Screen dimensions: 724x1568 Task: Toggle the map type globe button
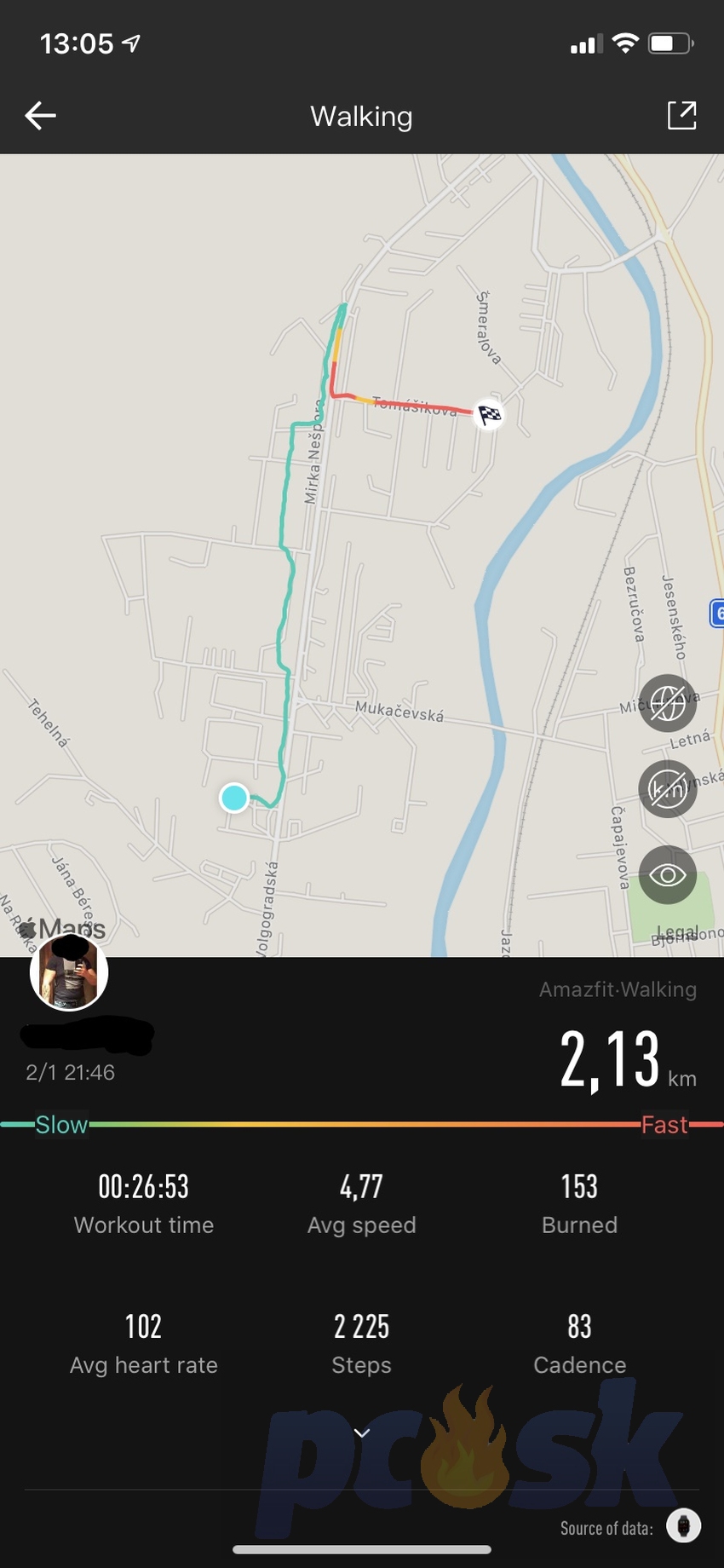pos(668,704)
